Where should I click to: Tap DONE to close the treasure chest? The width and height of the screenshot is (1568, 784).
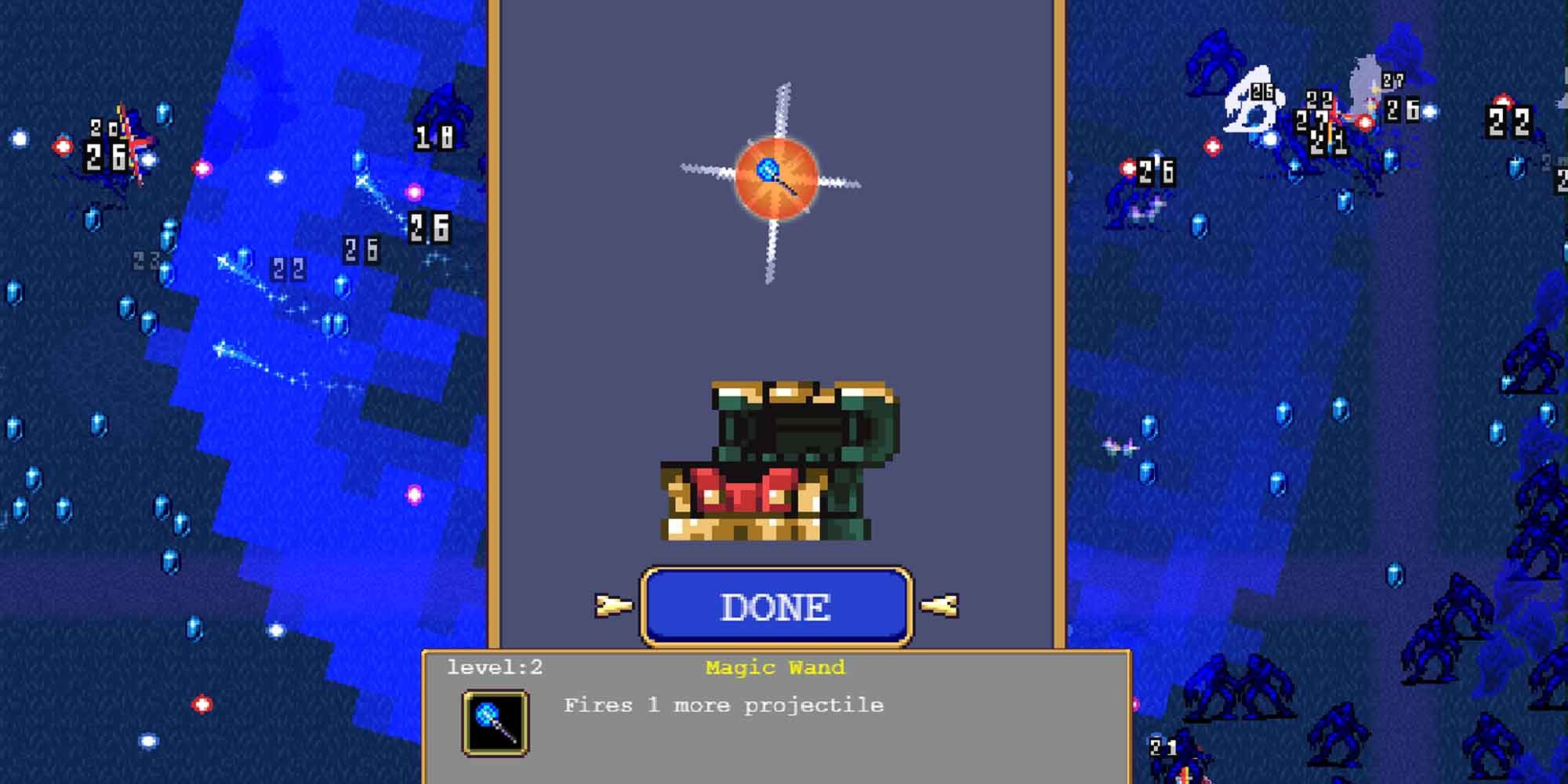776,607
